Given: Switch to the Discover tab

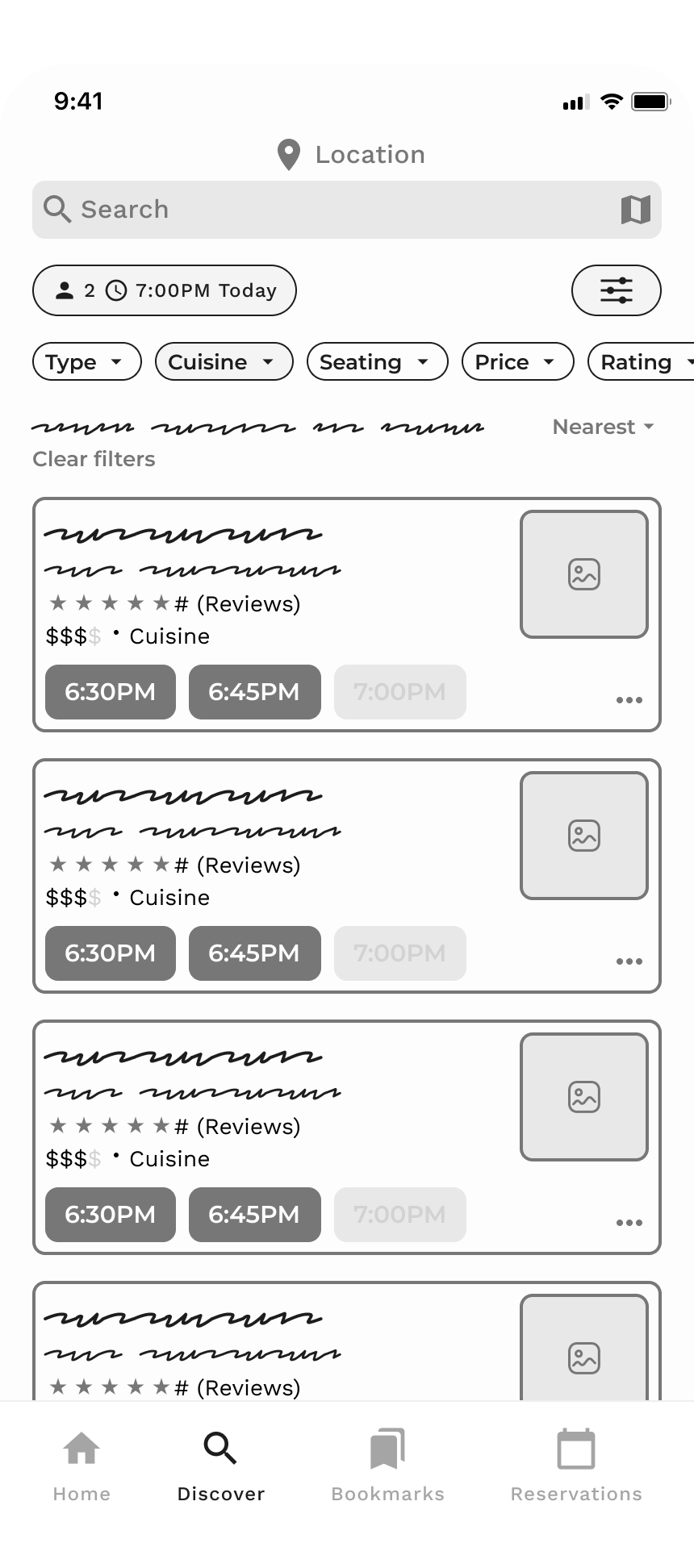Looking at the screenshot, I should pos(221,1466).
